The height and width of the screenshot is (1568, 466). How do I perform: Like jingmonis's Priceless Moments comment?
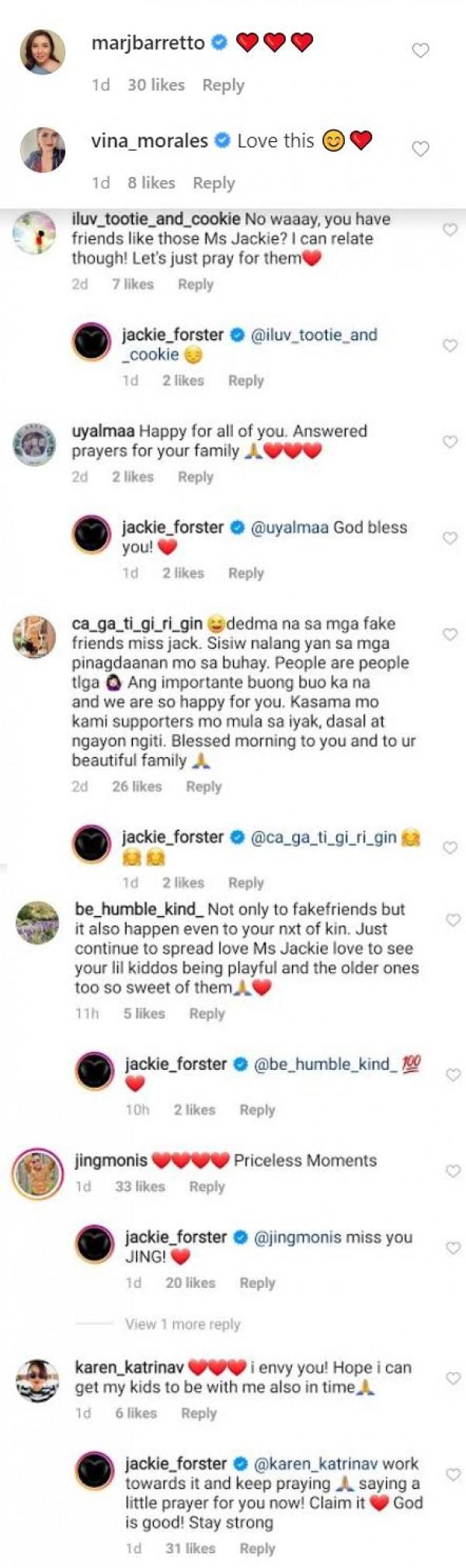453,1172
